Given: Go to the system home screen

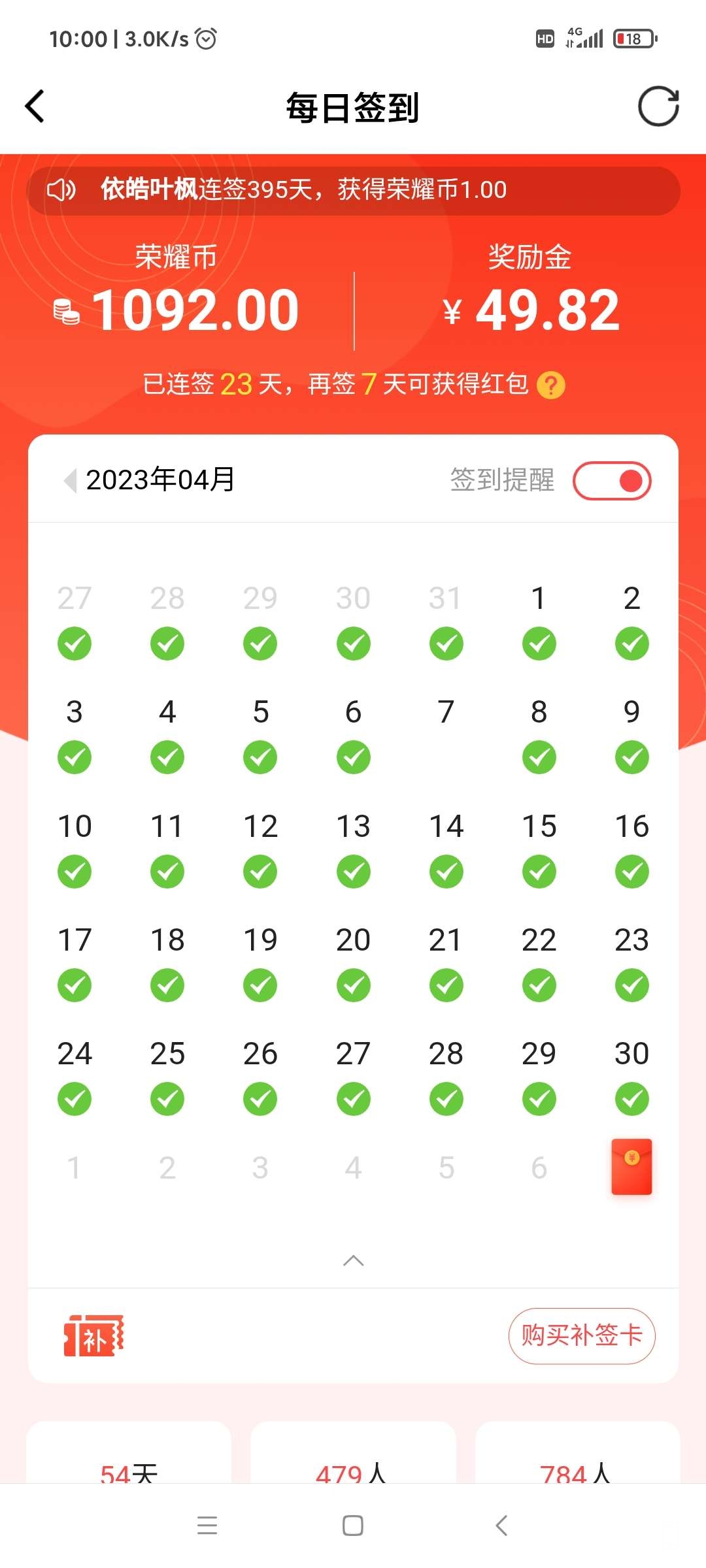Looking at the screenshot, I should tap(353, 1525).
